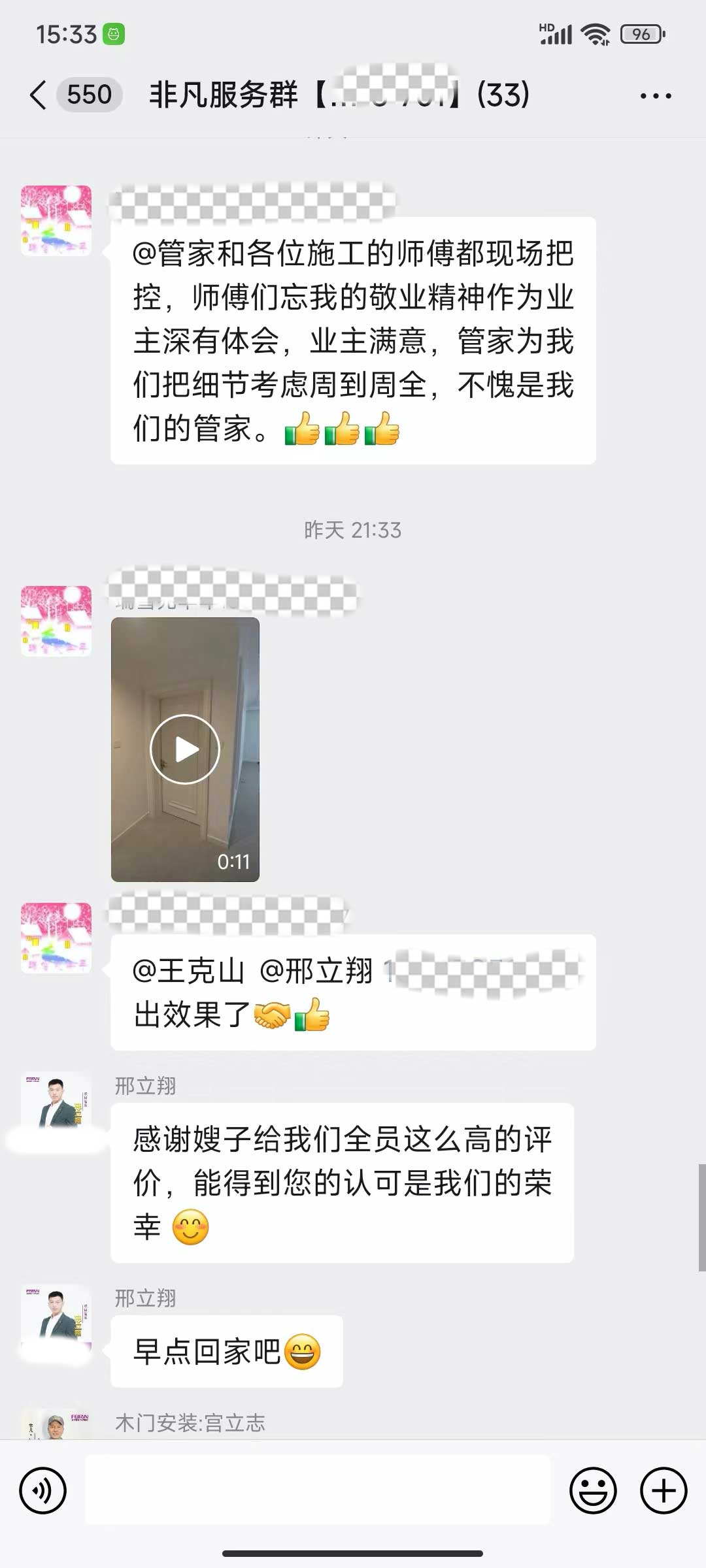Open the pink avatar beside the video
Screen dimensions: 706x1568
pos(56,621)
